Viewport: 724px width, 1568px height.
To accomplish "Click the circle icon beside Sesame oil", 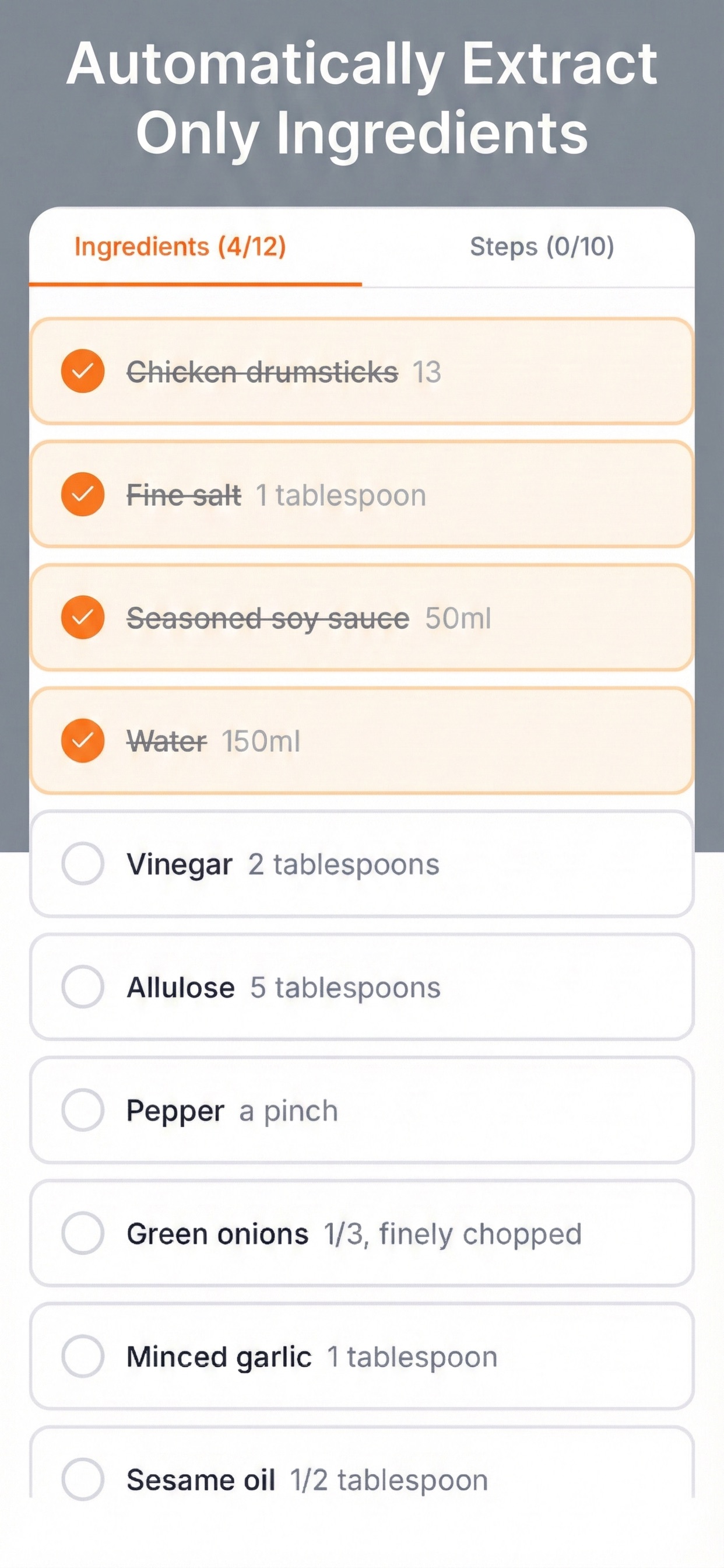I will pyautogui.click(x=83, y=1479).
